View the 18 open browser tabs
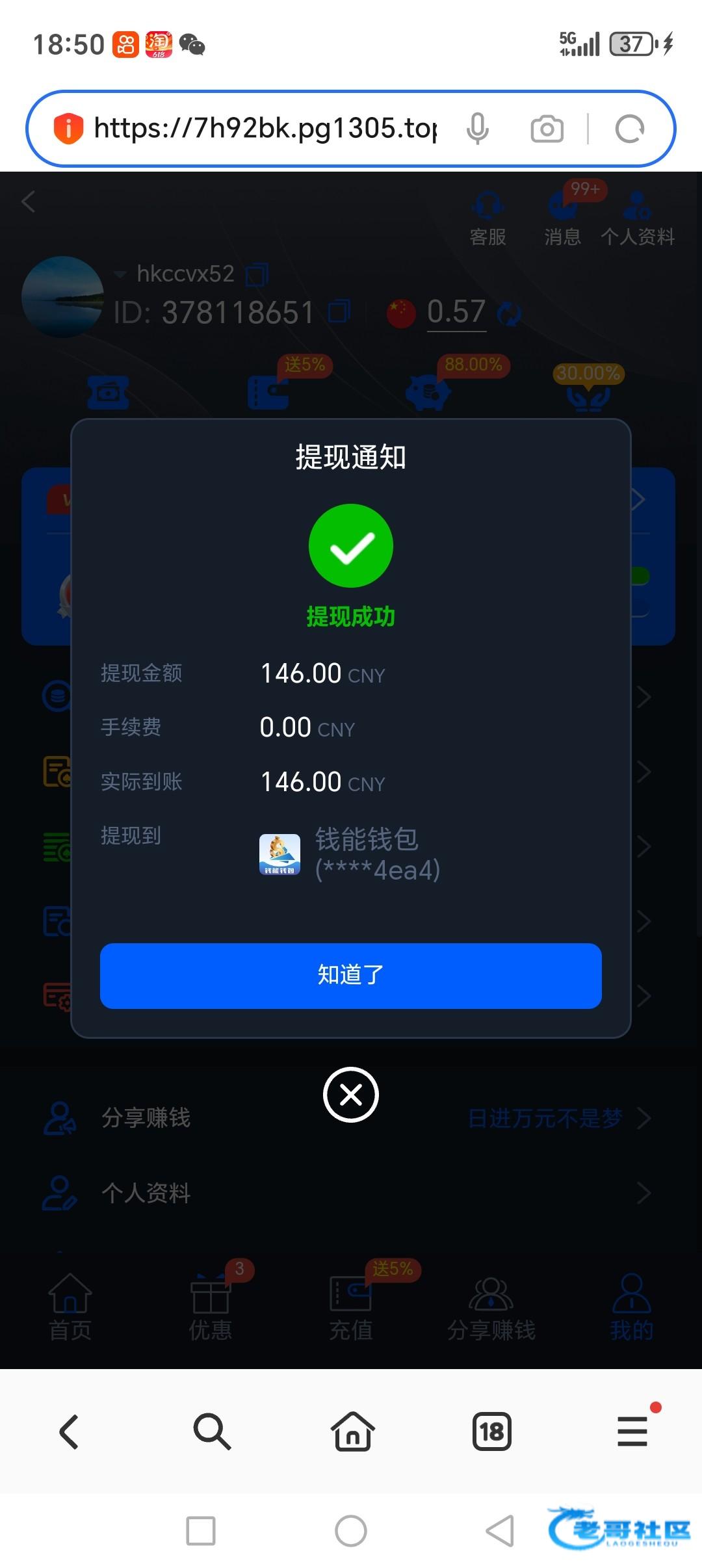This screenshot has height=1568, width=702. [x=491, y=1431]
